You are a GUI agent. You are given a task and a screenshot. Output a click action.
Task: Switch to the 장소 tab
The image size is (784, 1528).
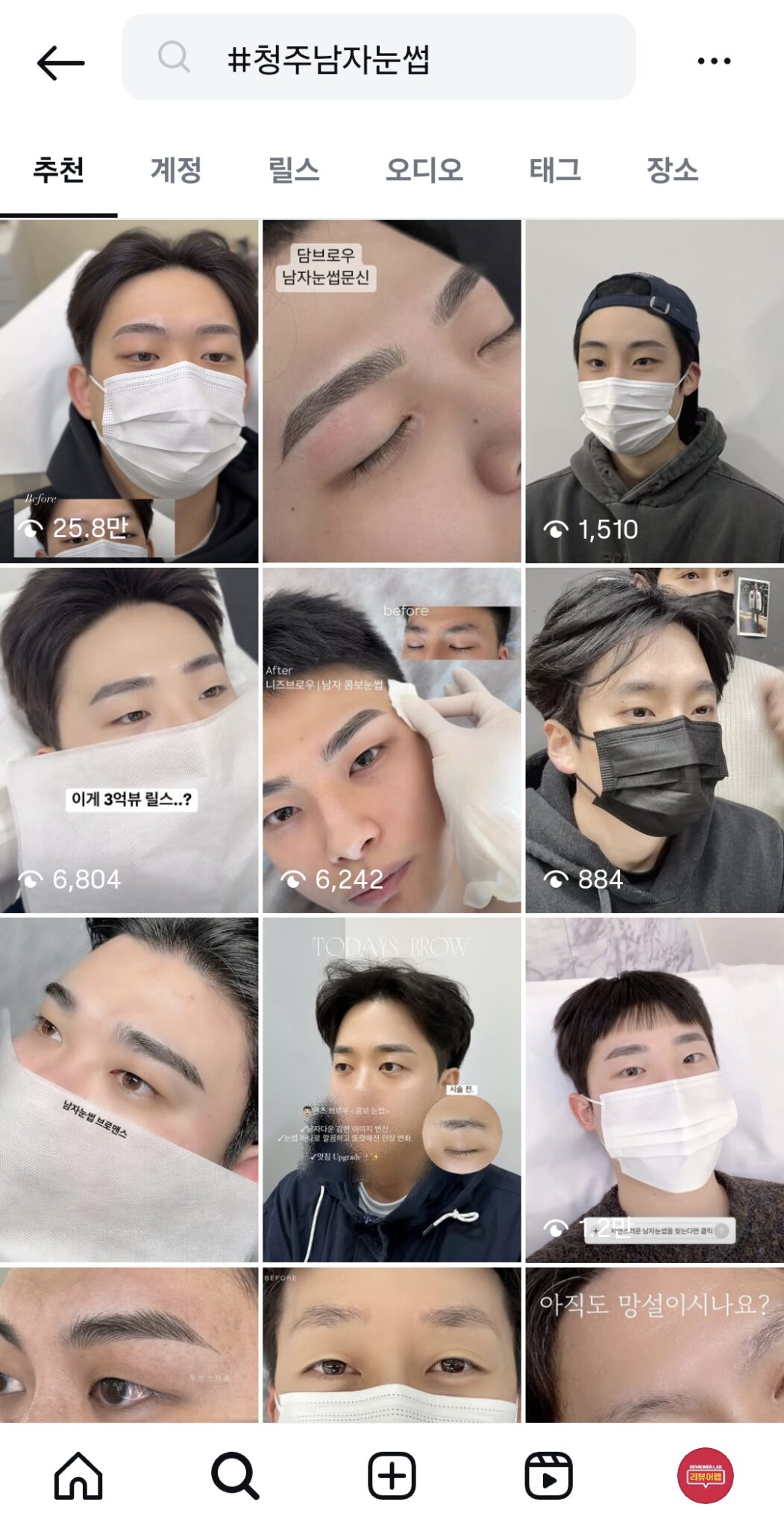pos(672,170)
